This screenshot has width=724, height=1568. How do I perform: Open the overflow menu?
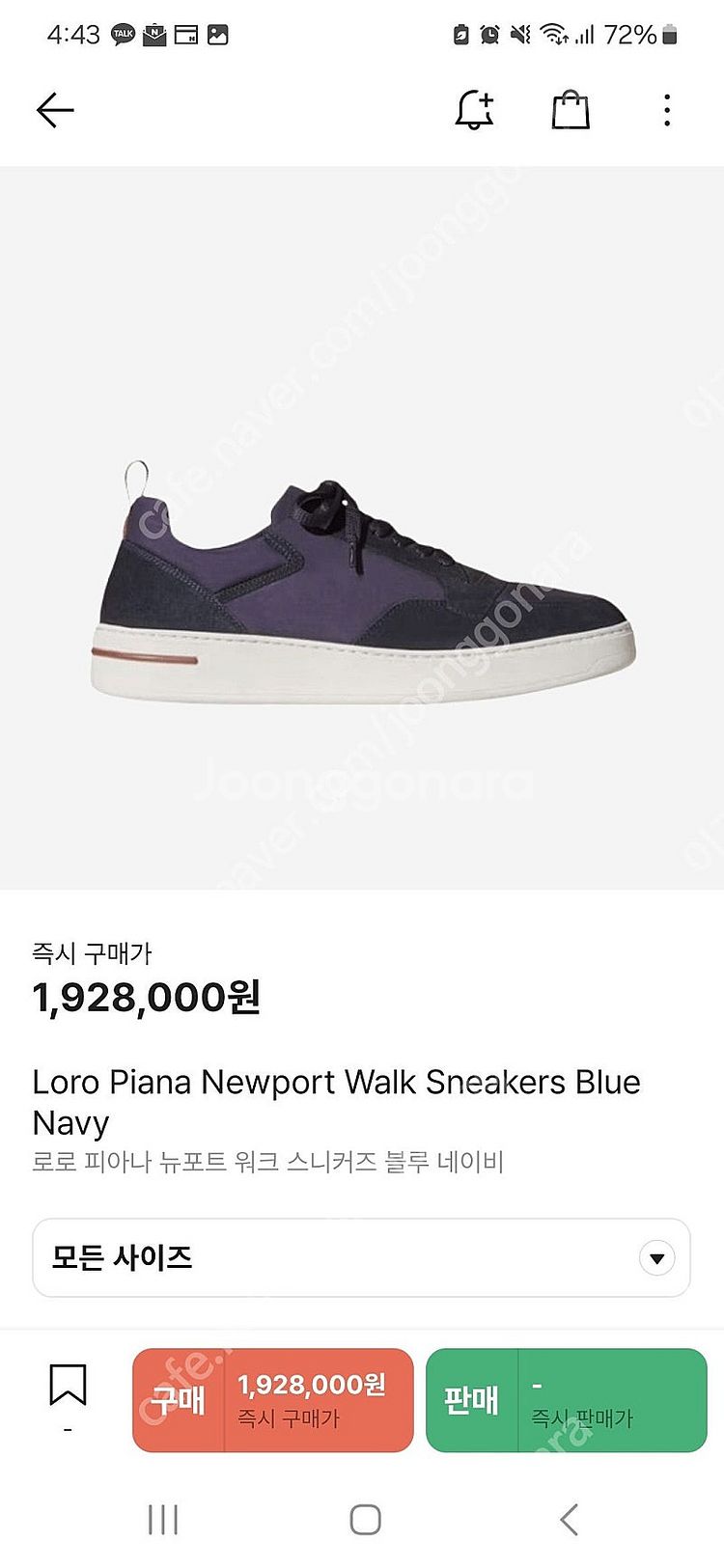coord(666,110)
